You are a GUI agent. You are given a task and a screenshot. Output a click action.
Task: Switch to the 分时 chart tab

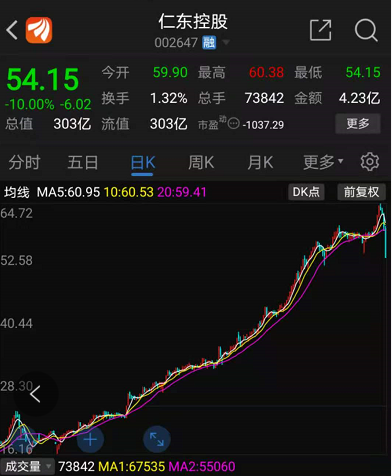coord(24,163)
